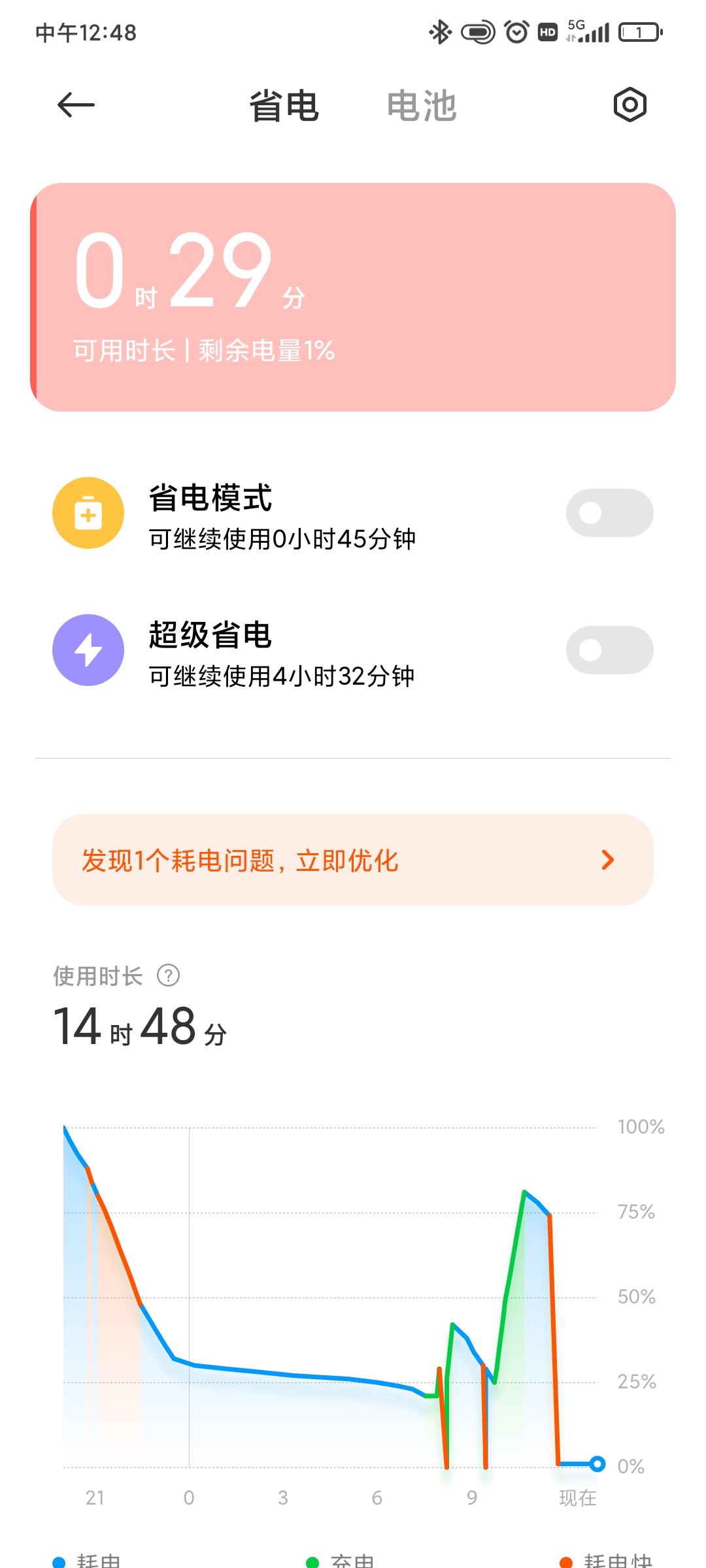This screenshot has height=1568, width=706.
Task: Open the 发现1个耗电问题 optimization banner
Action: coord(353,860)
